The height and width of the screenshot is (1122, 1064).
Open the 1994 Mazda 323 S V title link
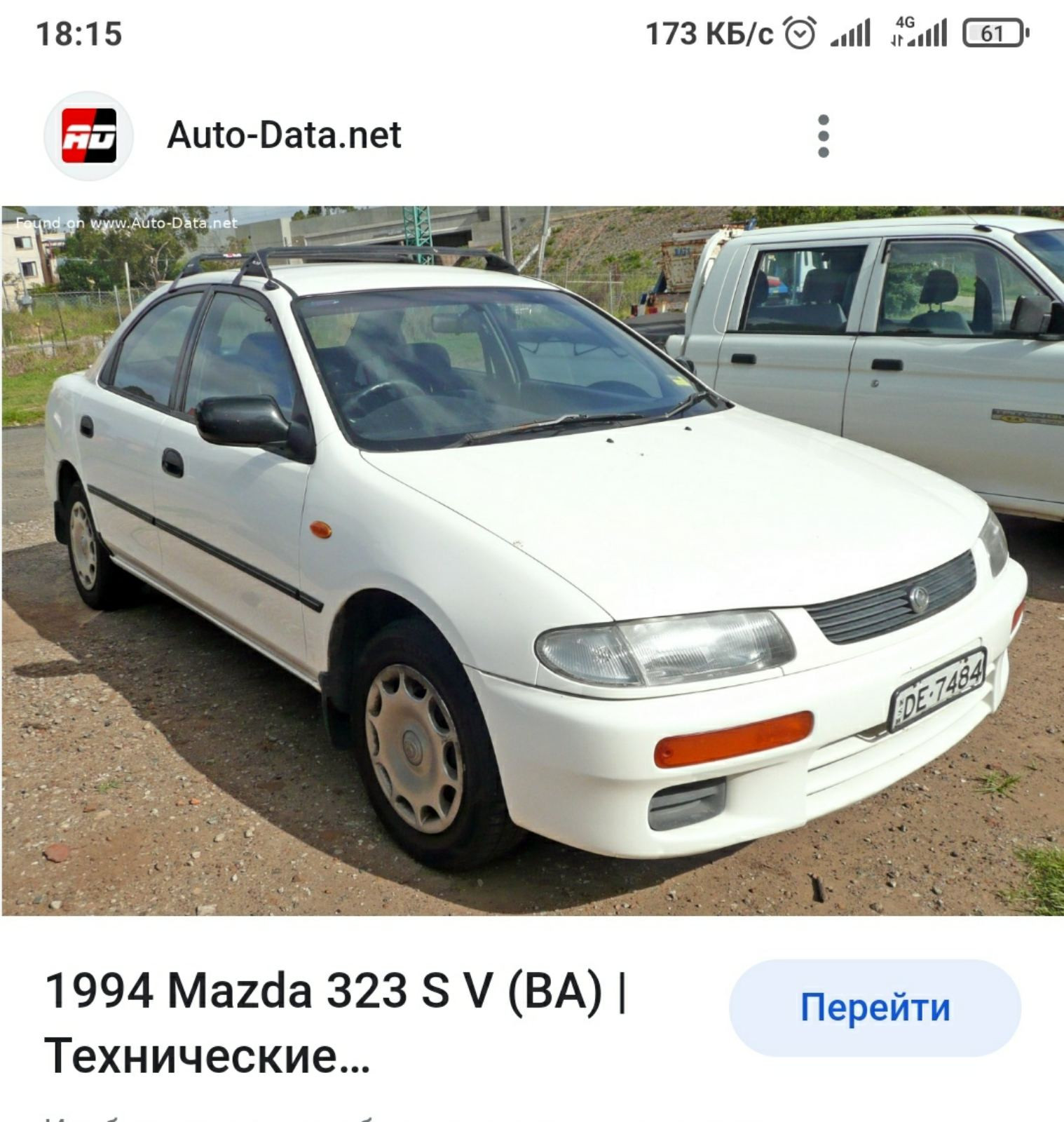click(336, 1022)
